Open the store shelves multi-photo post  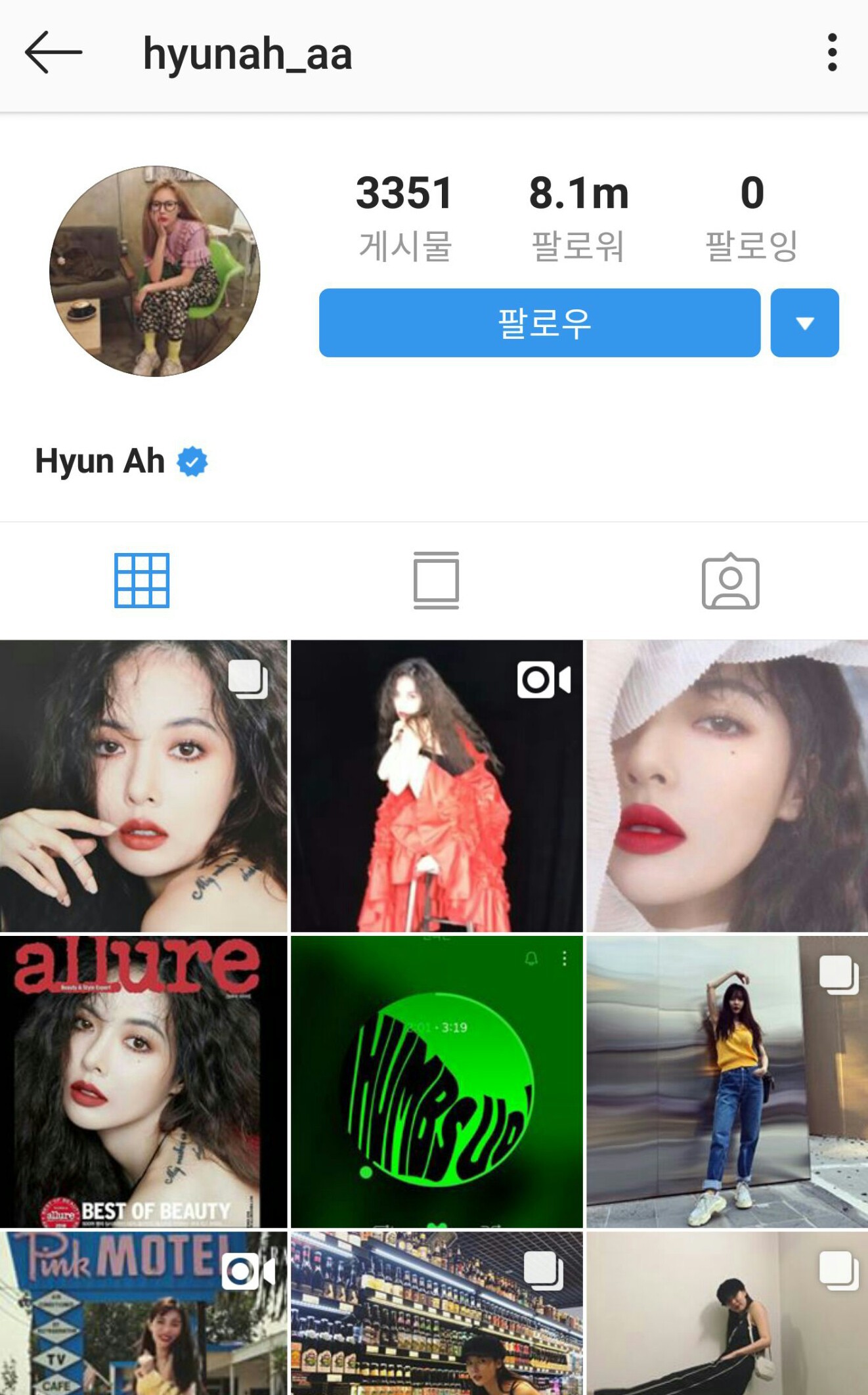[x=436, y=1312]
